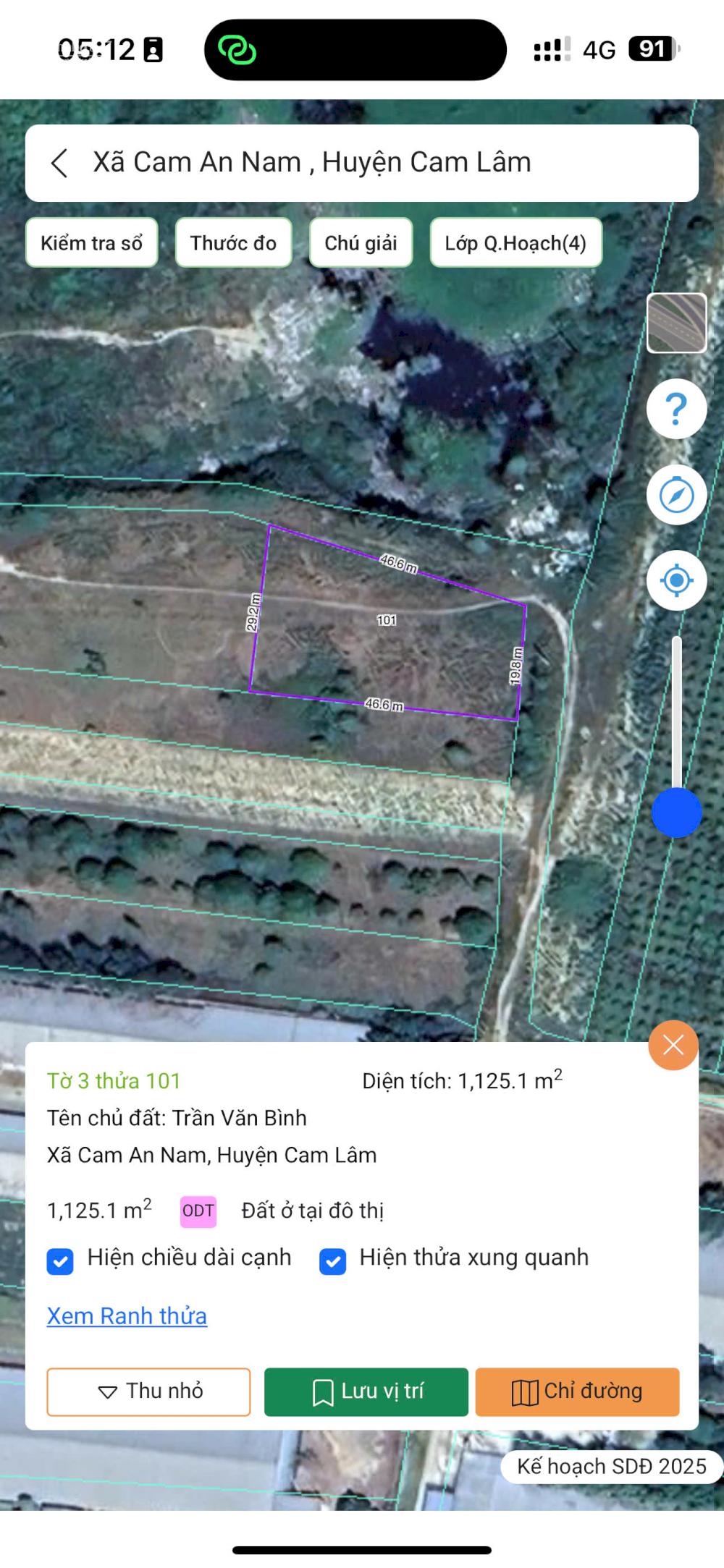Uncheck Hiện thửa xung quanh checkbox
Screen dimensions: 724x1568
(332, 1261)
